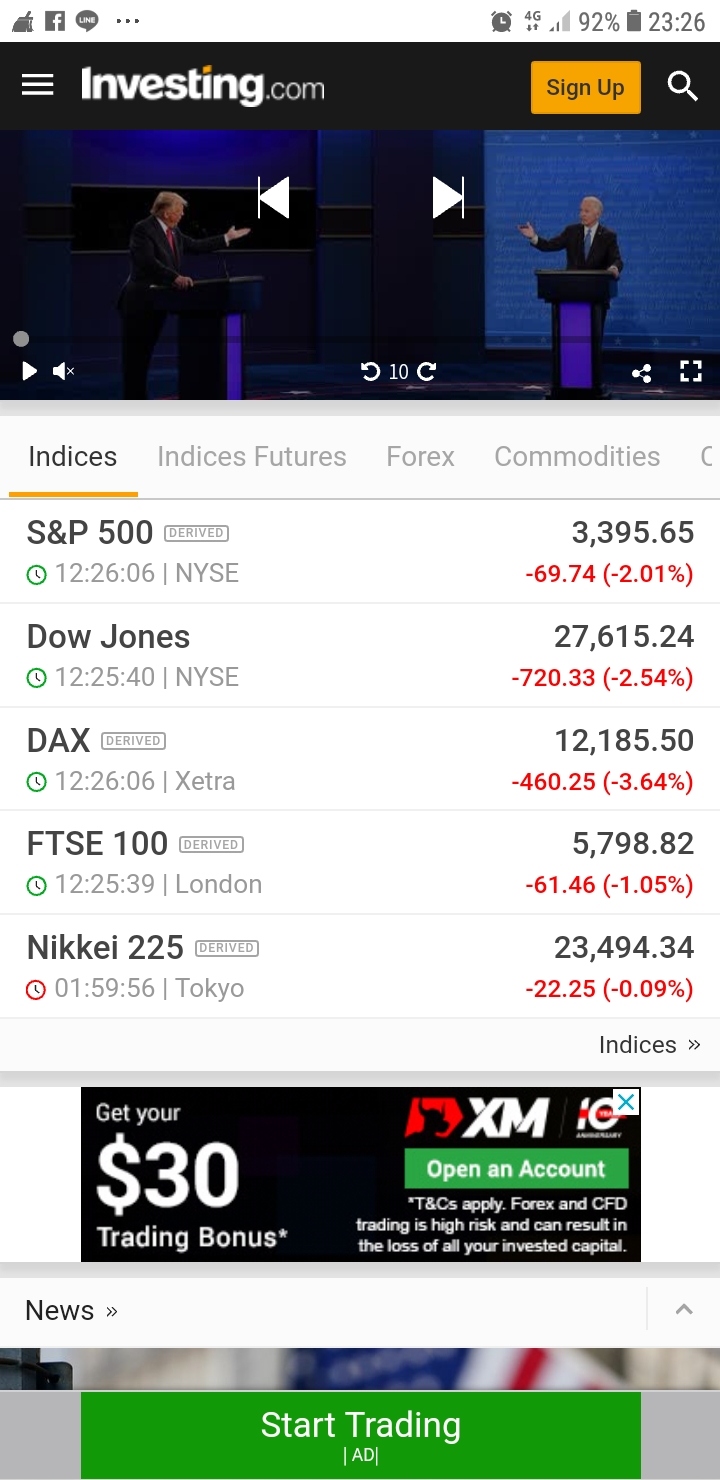This screenshot has height=1480, width=720.
Task: Tap the Sign Up button
Action: coord(585,87)
